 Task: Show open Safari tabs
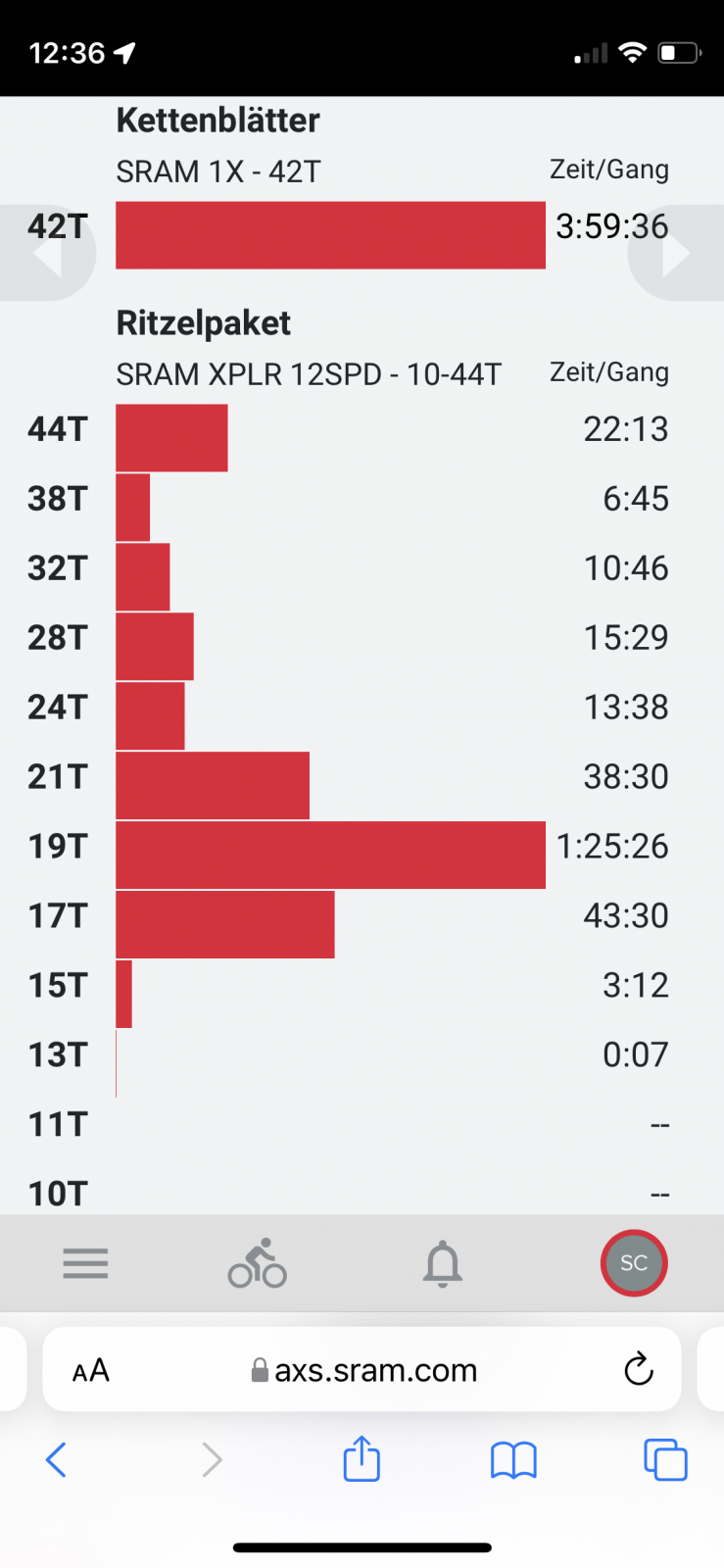(665, 1459)
